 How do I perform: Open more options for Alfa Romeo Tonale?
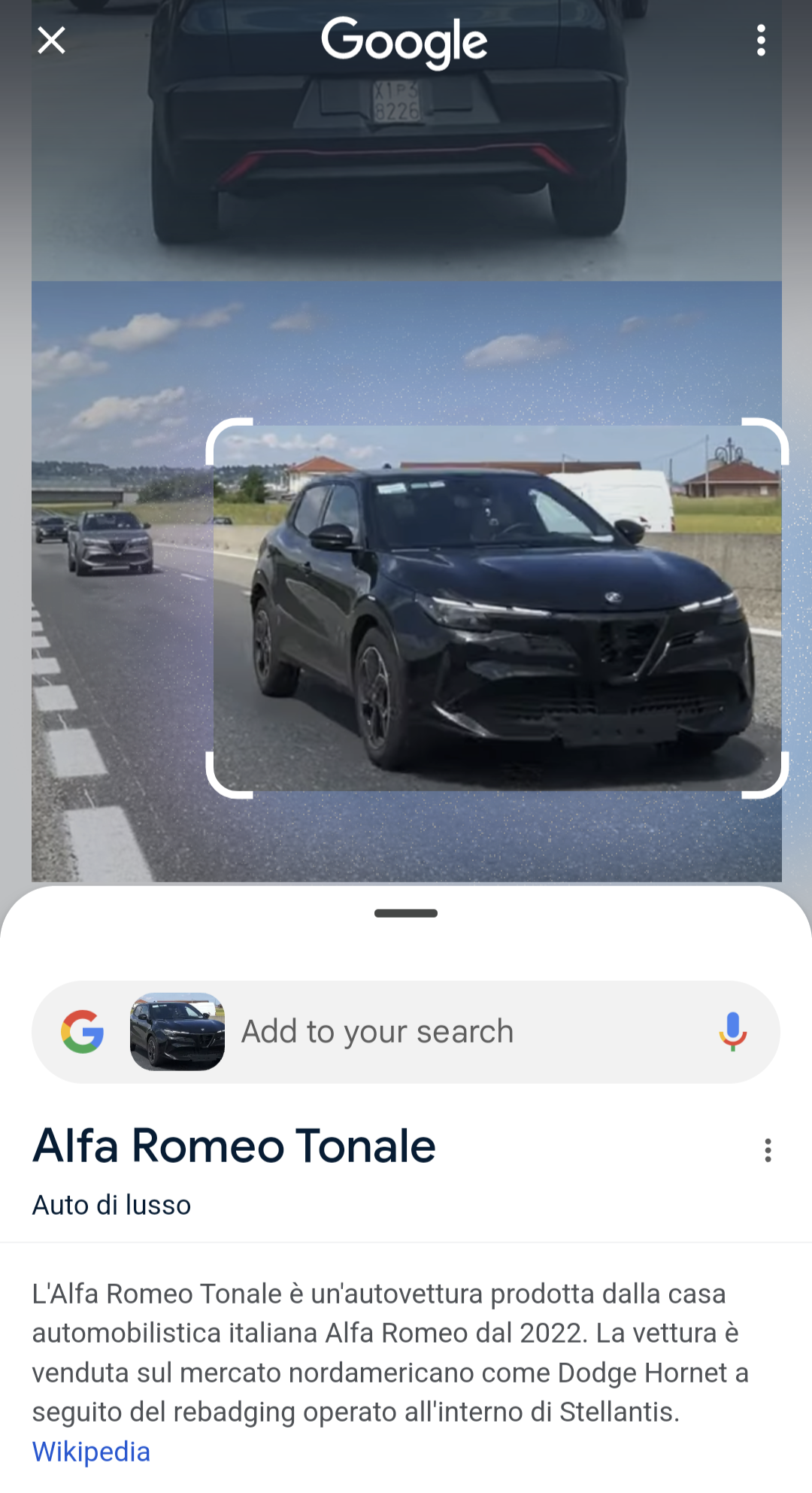768,1150
